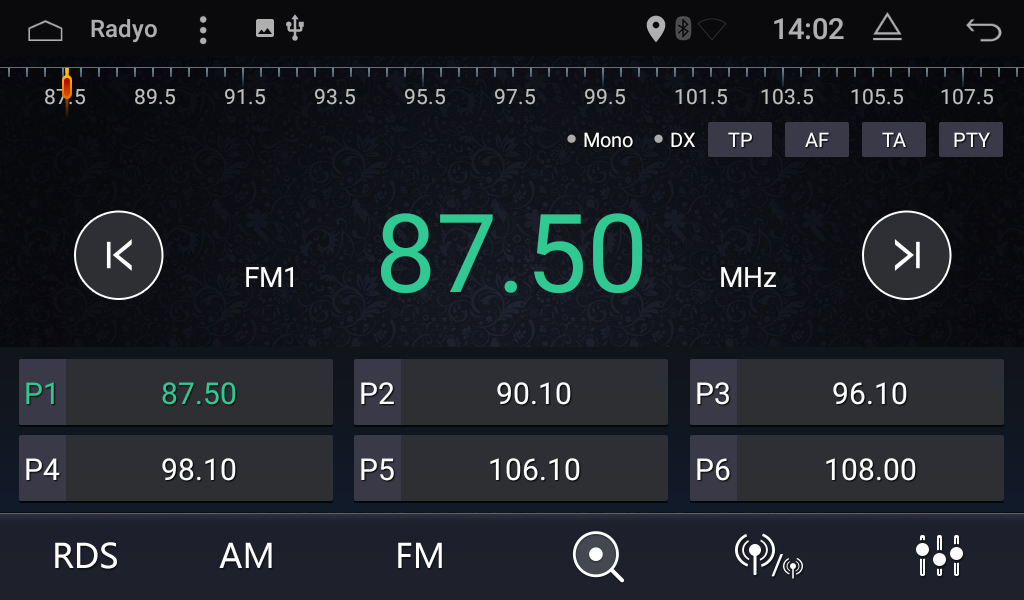Go back using the return arrow
The image size is (1024, 600).
click(x=983, y=30)
